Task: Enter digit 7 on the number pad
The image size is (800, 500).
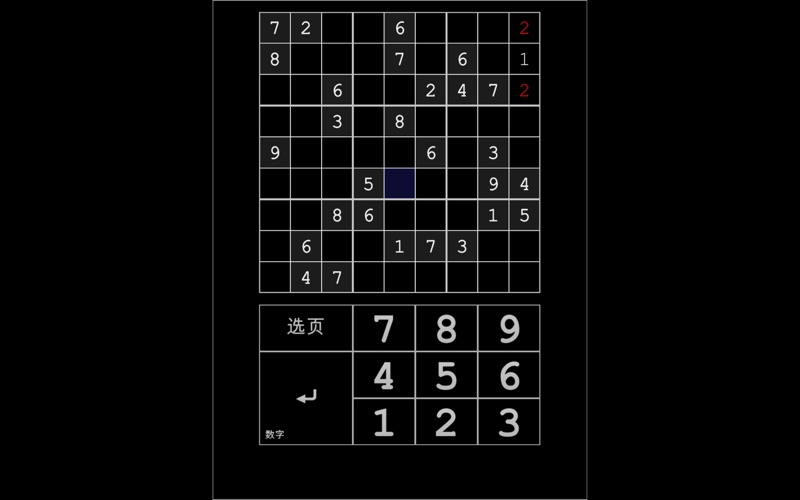Action: [384, 328]
